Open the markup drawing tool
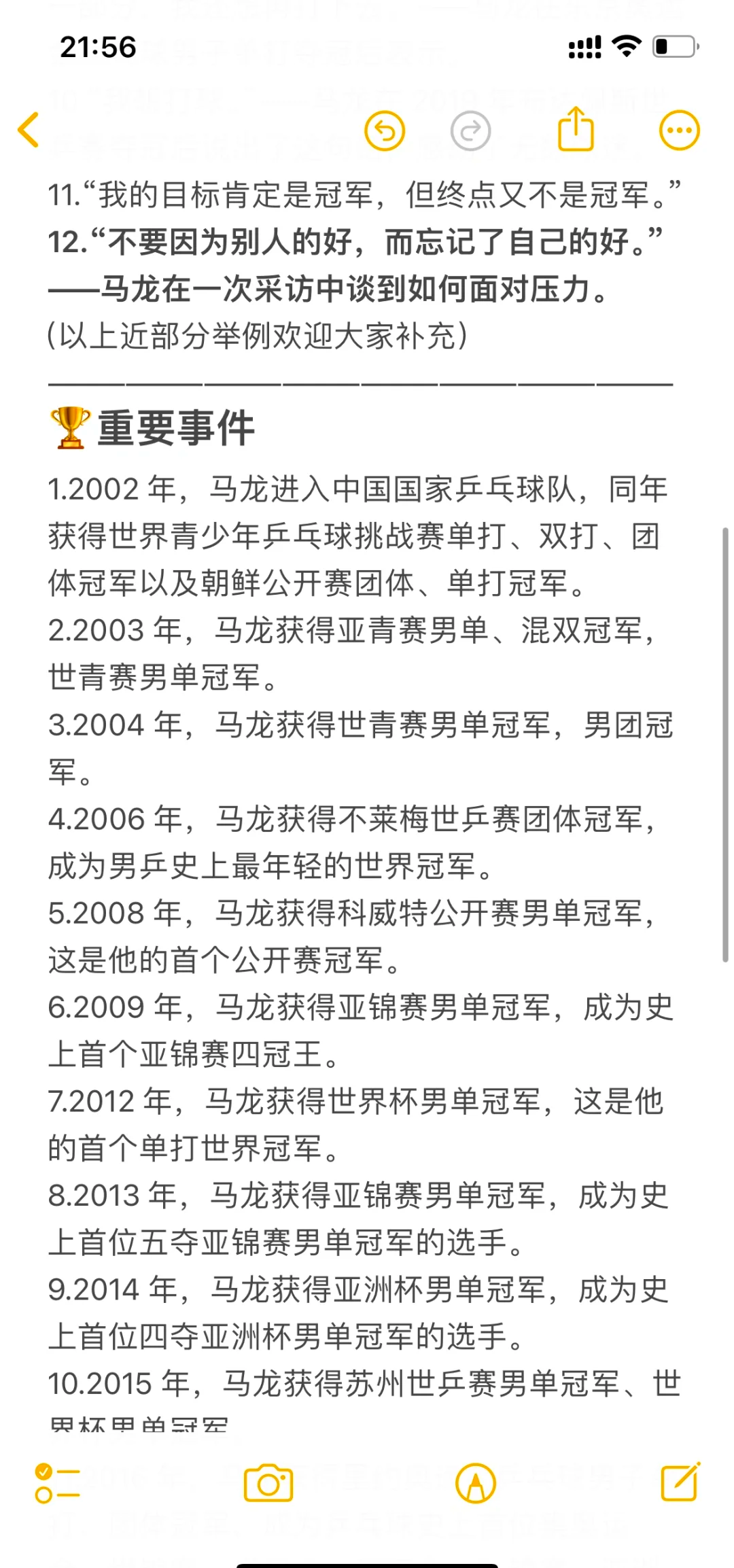 pyautogui.click(x=476, y=1482)
